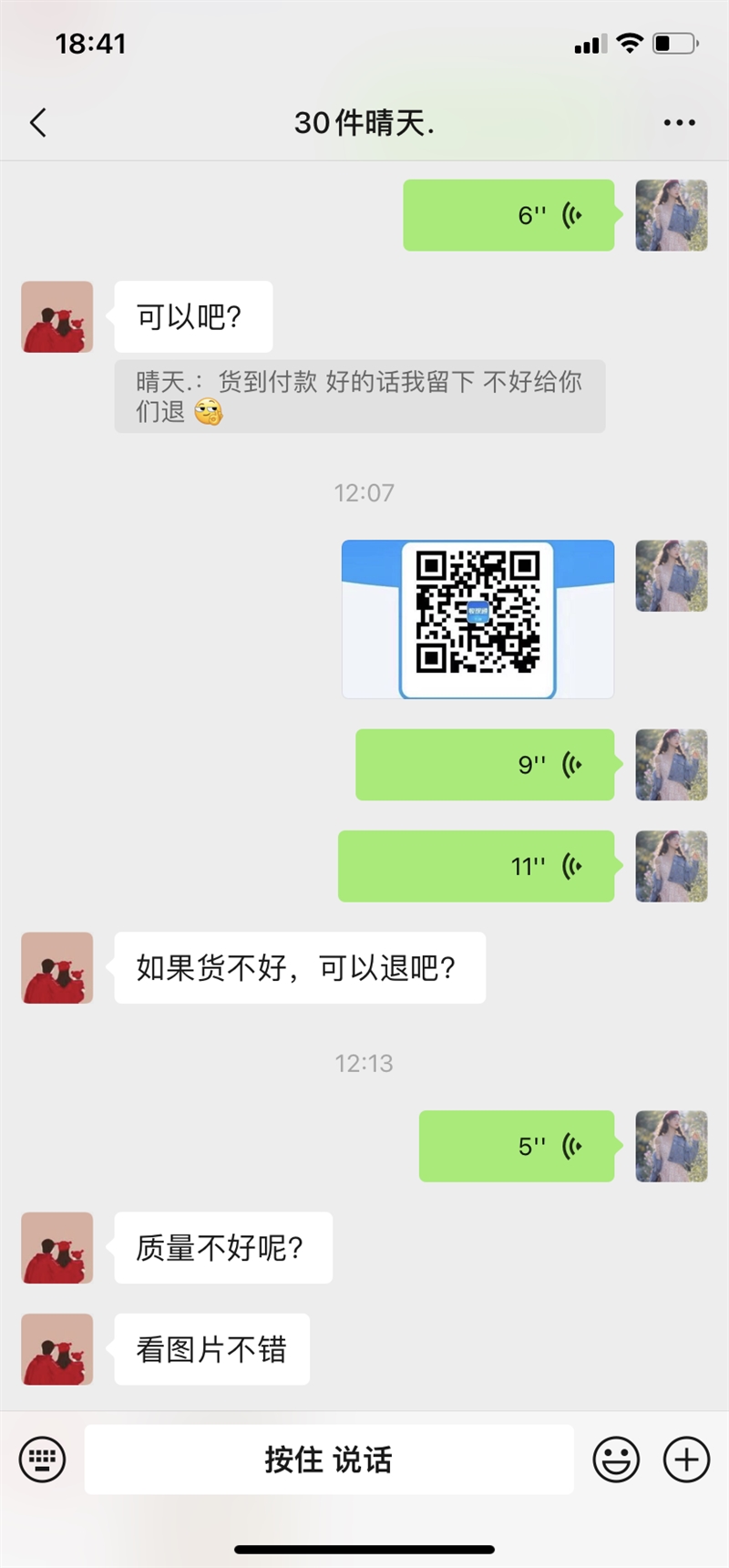Image resolution: width=729 pixels, height=1568 pixels.
Task: Switch to keyboard text input
Action: tap(42, 1460)
